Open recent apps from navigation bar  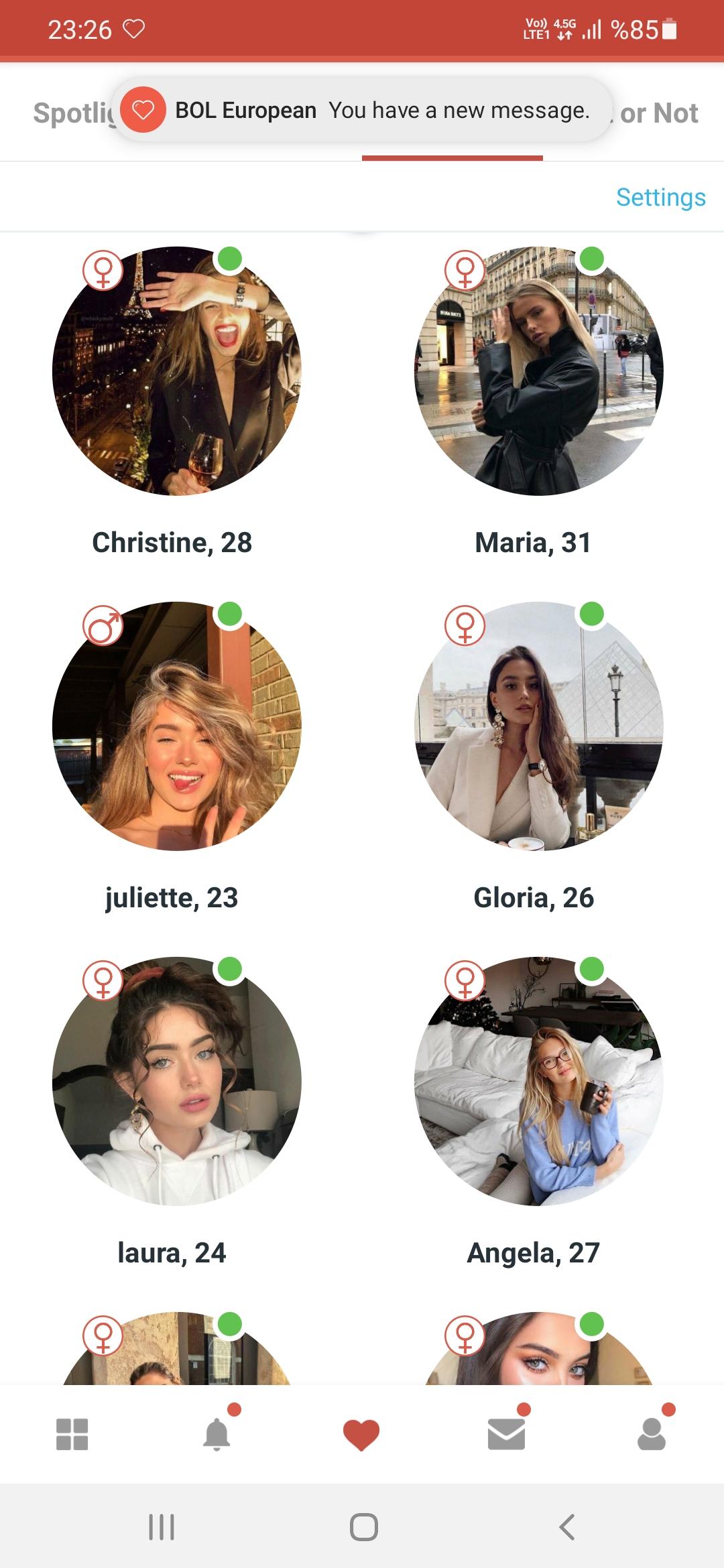coord(161,1527)
